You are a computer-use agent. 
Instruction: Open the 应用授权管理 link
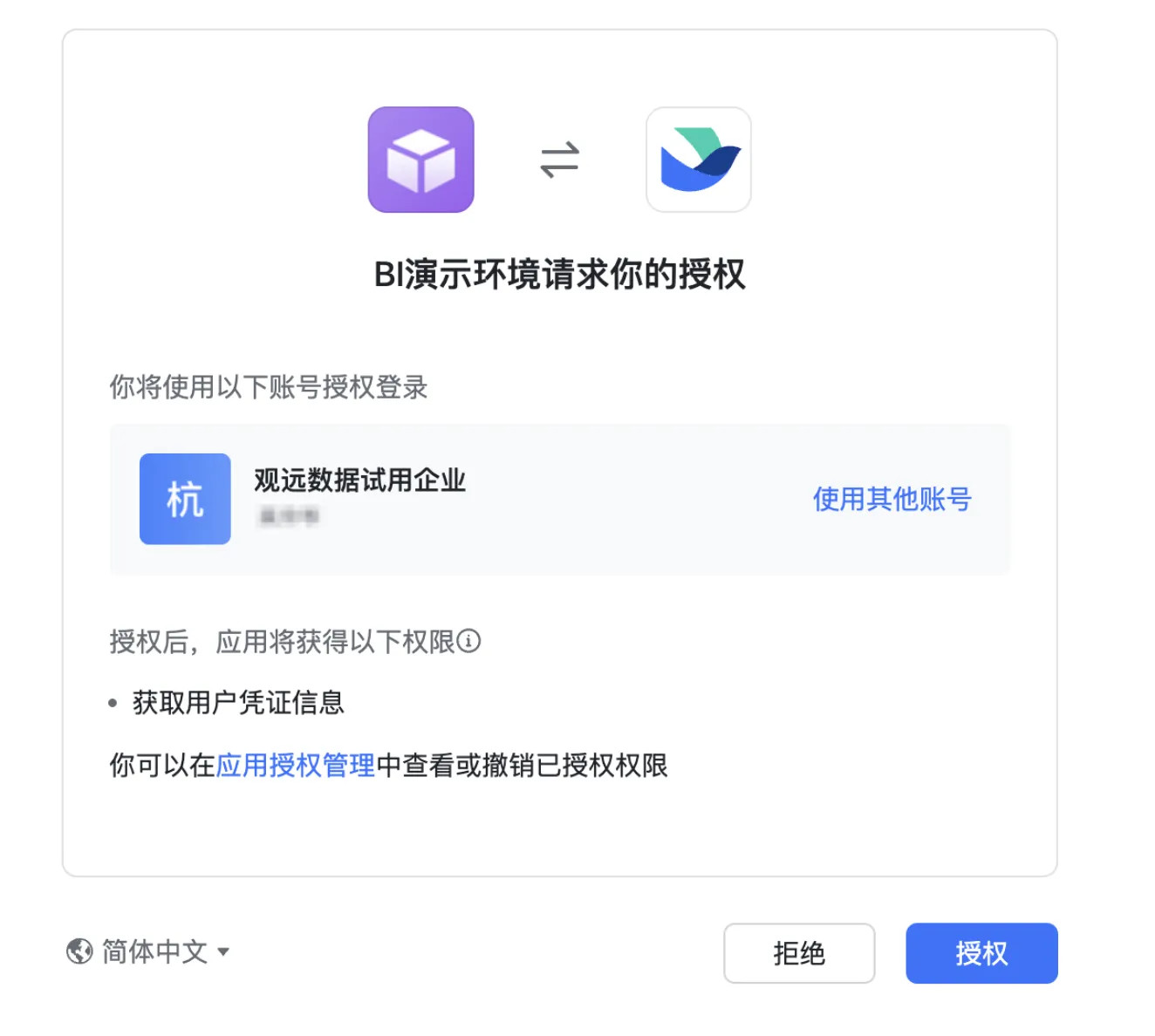pos(295,765)
